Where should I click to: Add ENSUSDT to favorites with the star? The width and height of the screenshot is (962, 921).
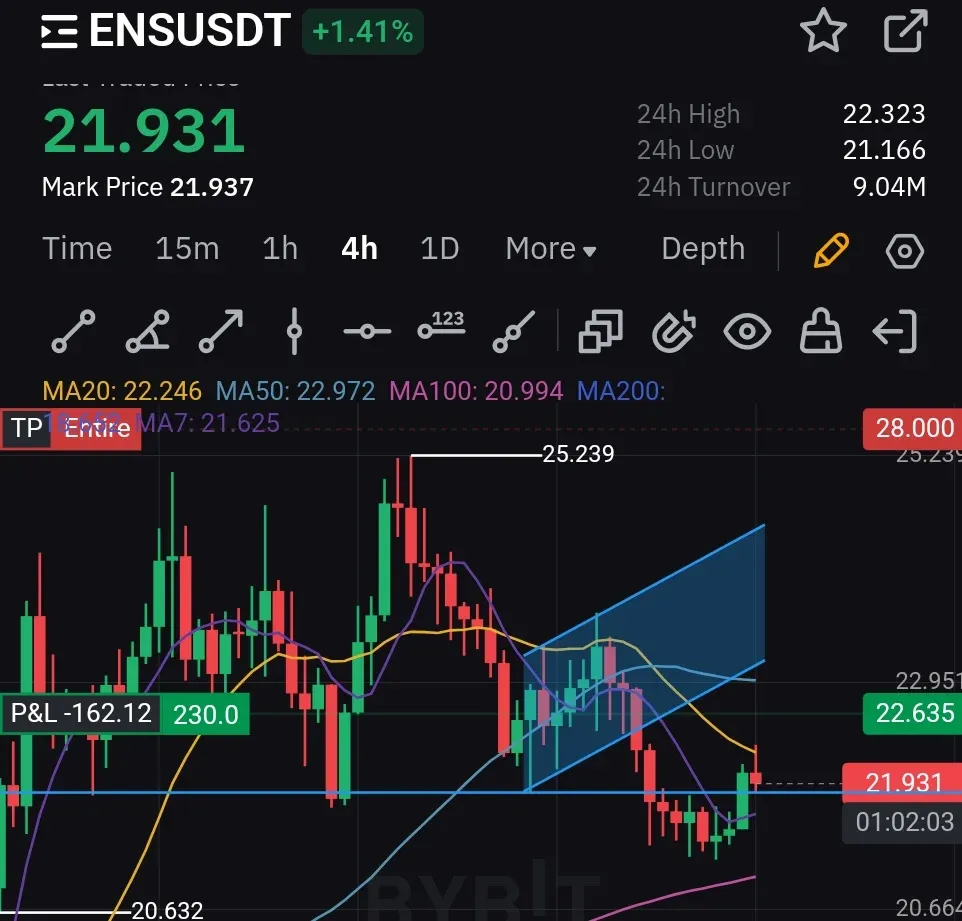[x=823, y=32]
